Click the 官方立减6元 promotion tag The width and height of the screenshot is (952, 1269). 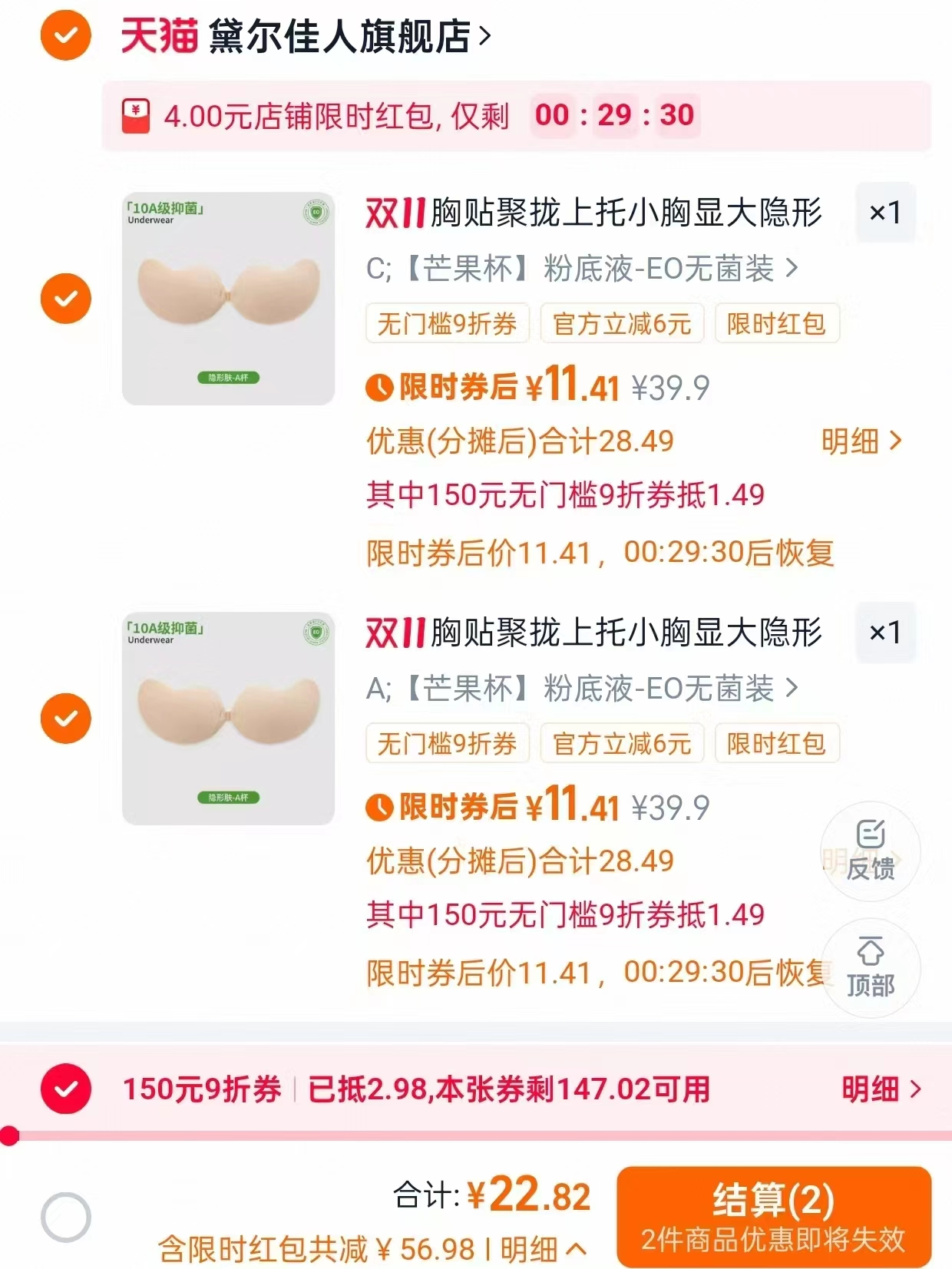[622, 324]
